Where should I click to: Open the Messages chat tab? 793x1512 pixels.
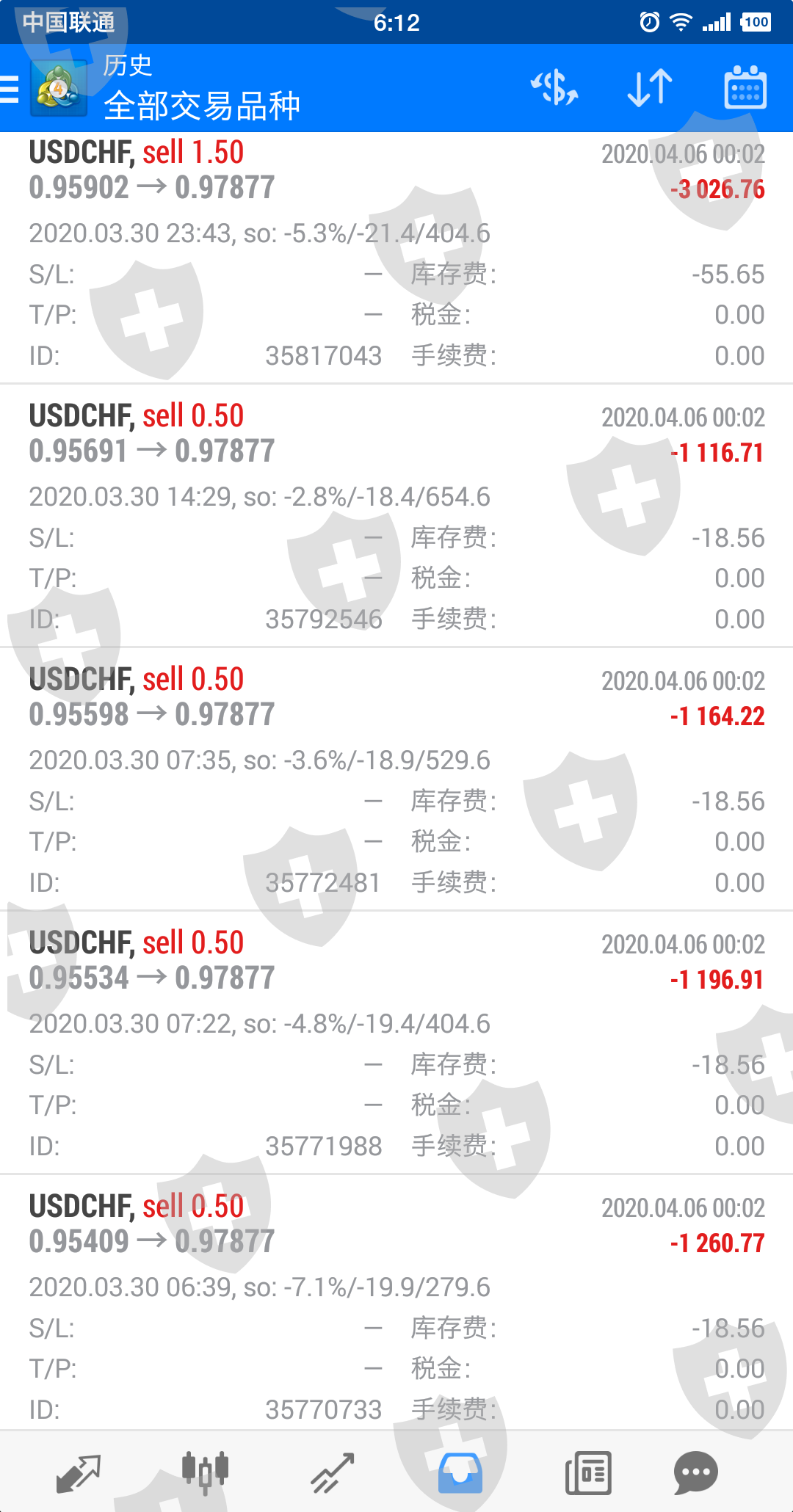(695, 1472)
